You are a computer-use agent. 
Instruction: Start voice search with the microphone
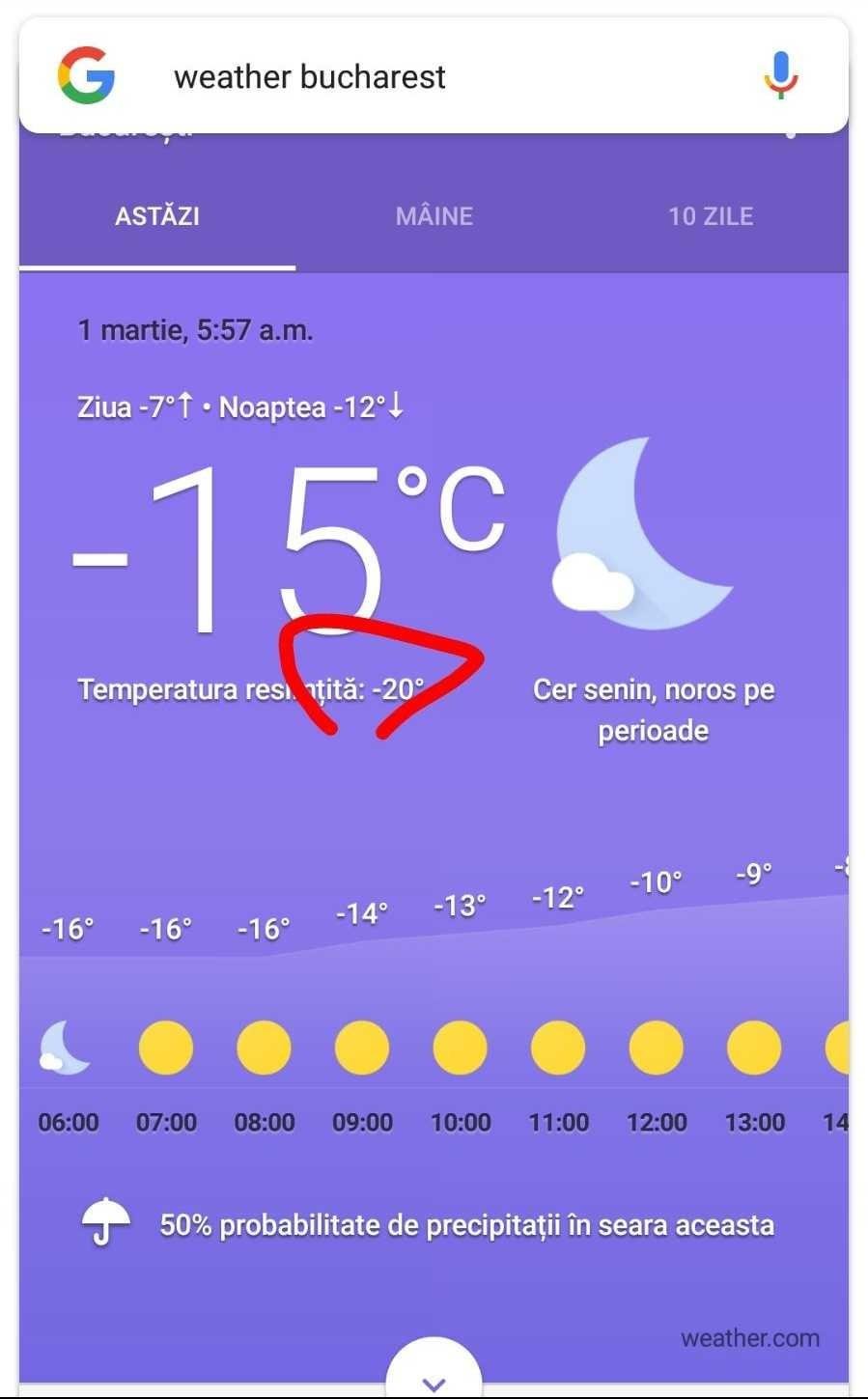tap(781, 76)
